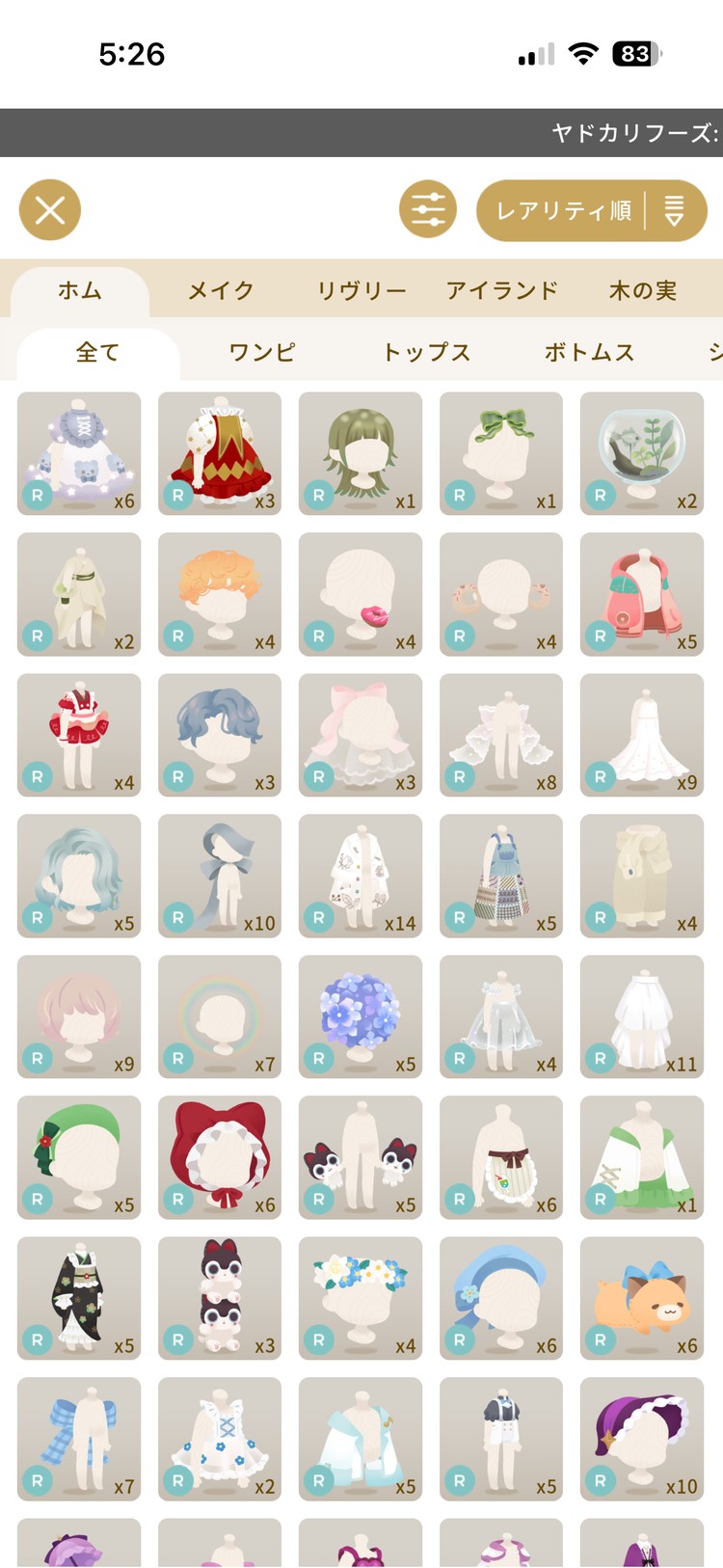The width and height of the screenshot is (723, 1568).
Task: Open the レアリティ順 sort dropdown
Action: pyautogui.click(x=591, y=210)
